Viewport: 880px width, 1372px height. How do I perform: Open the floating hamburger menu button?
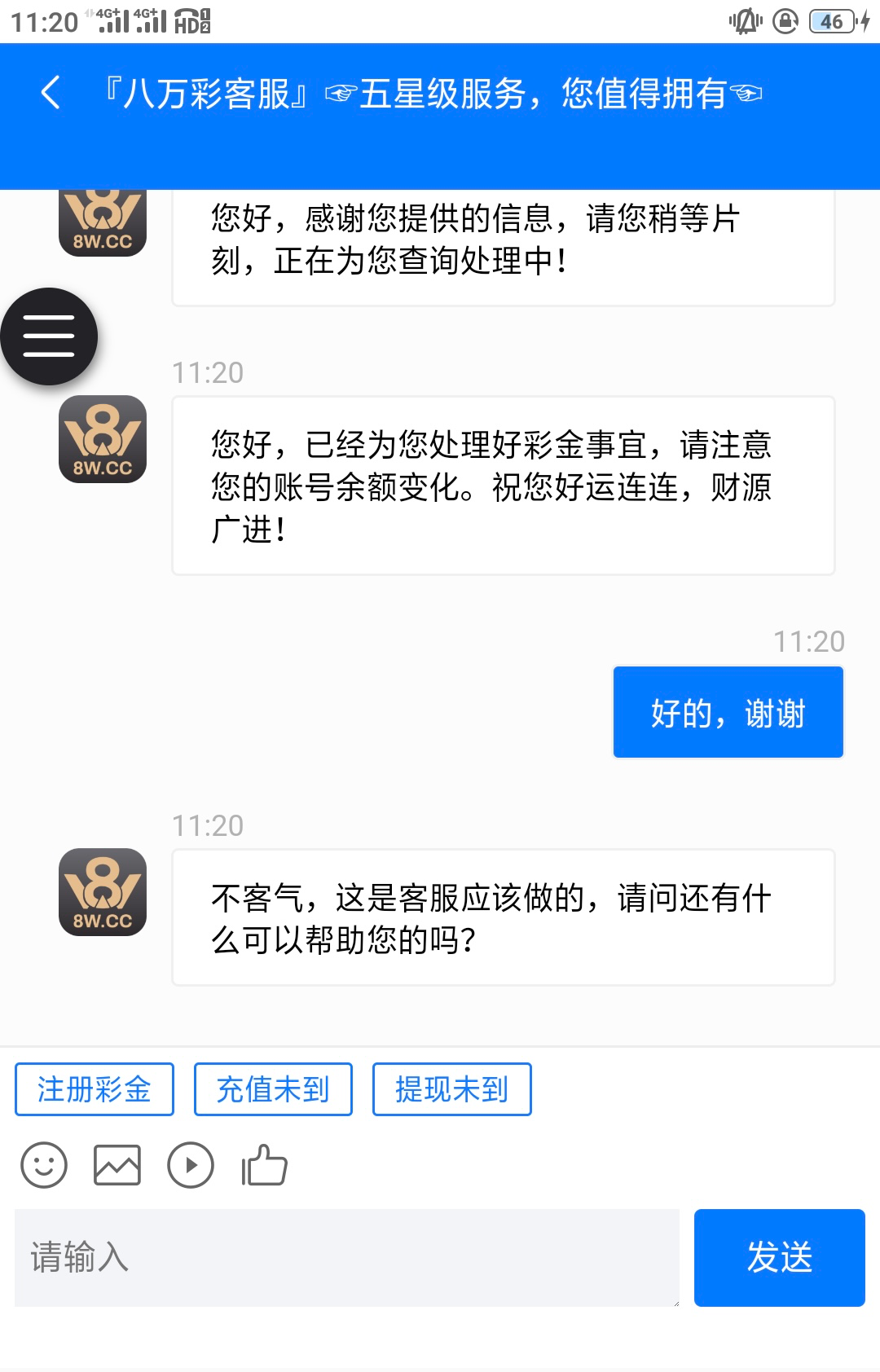click(49, 336)
